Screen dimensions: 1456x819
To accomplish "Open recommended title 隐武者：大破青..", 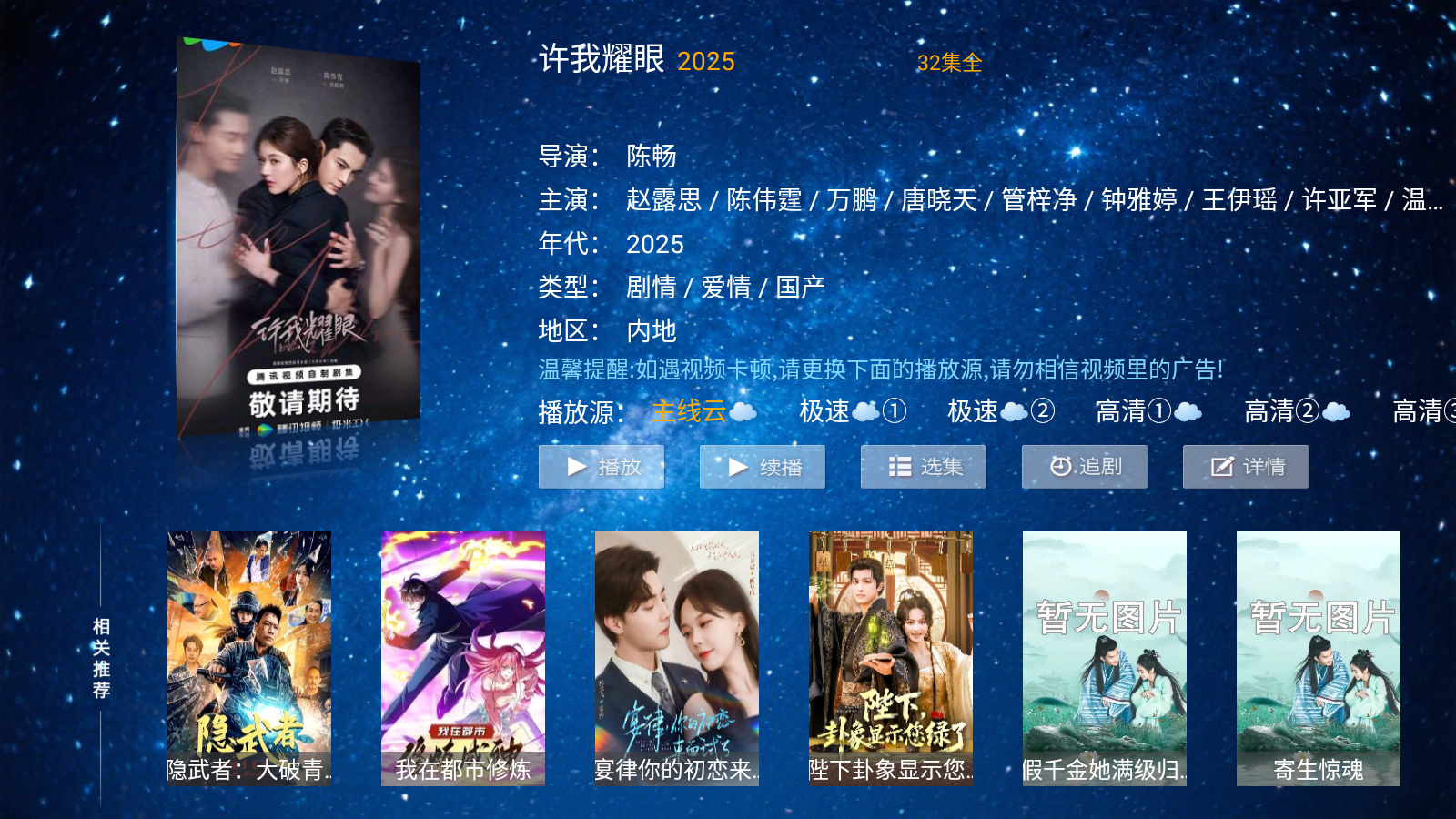I will 249,658.
